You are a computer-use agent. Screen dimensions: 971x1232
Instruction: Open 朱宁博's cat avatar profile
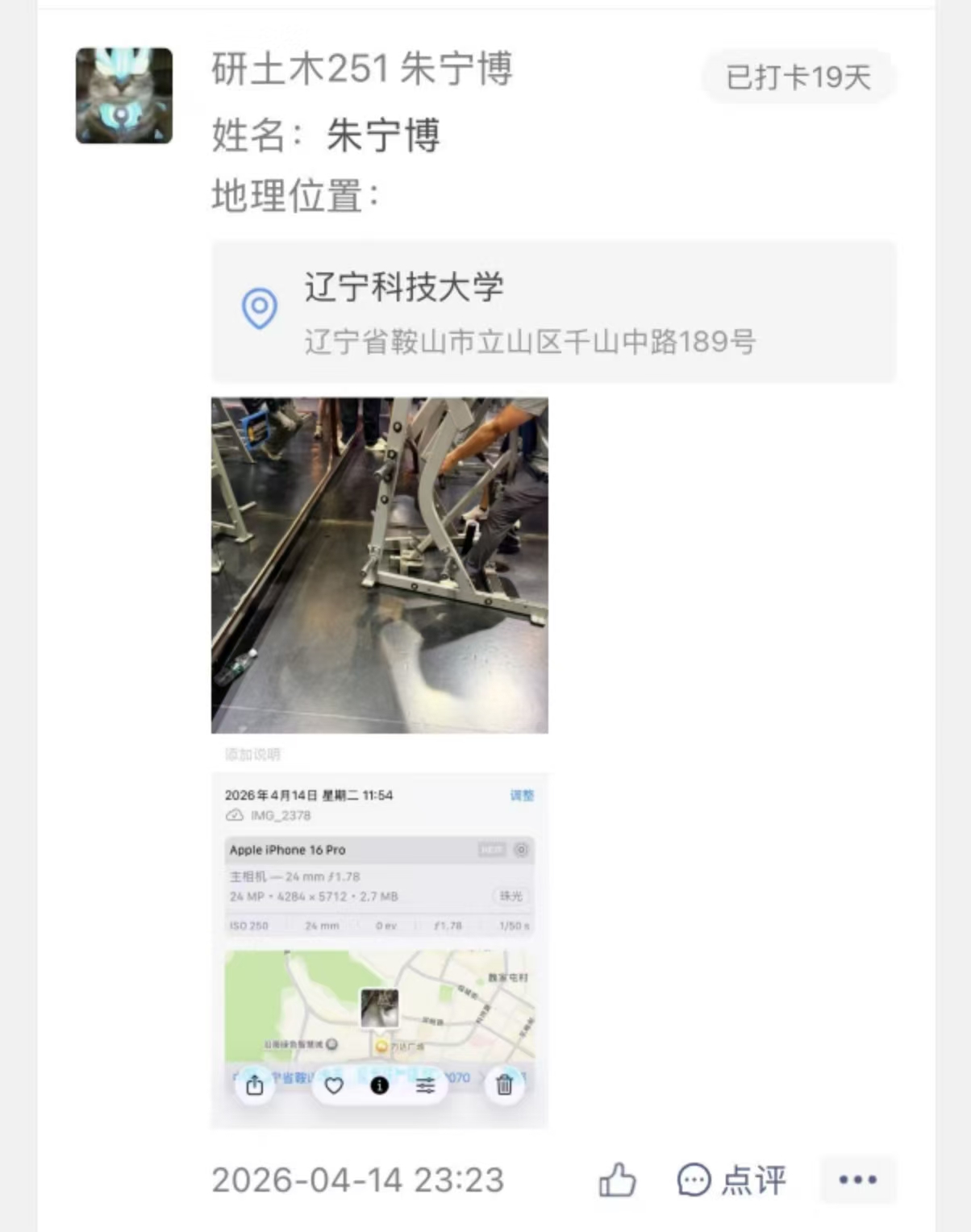(x=124, y=96)
